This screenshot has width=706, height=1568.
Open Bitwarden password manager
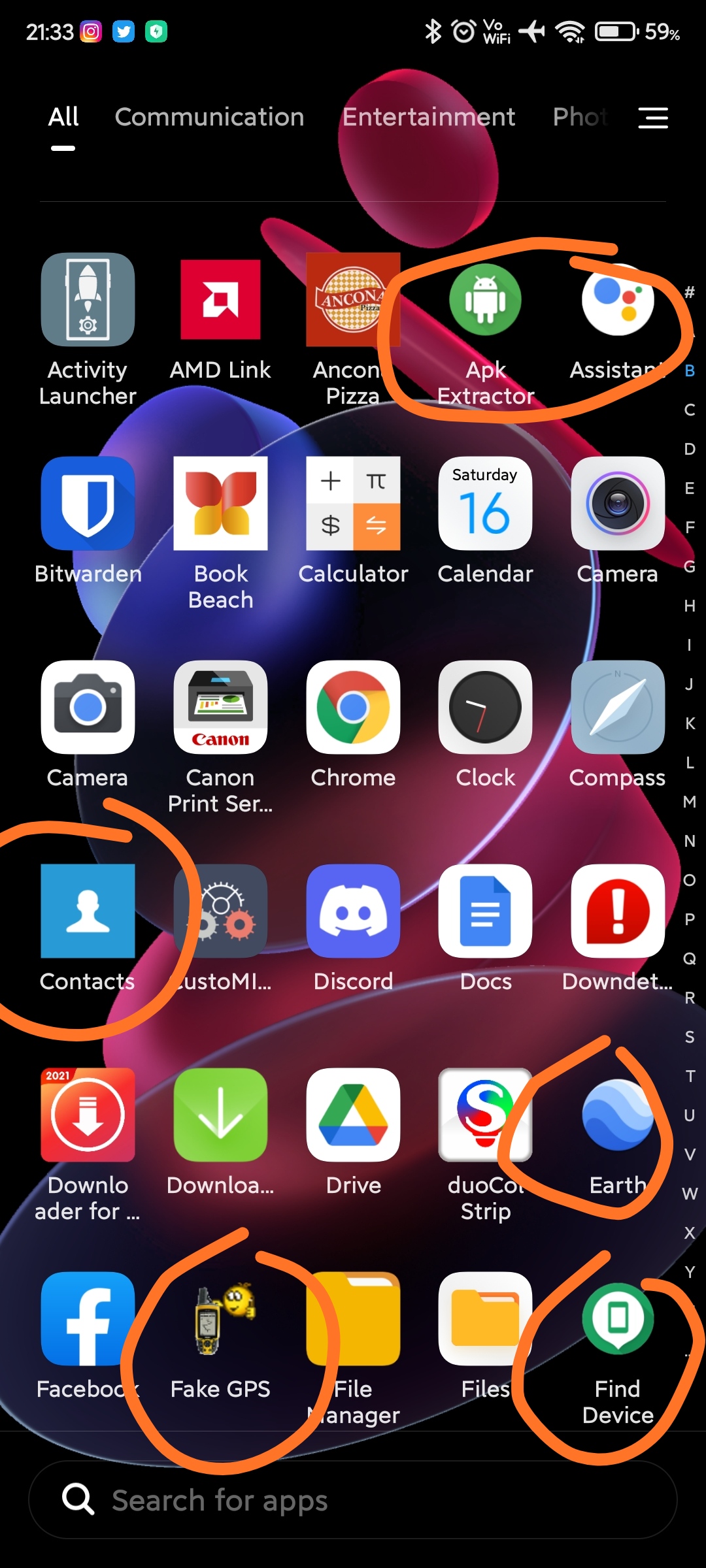point(88,504)
